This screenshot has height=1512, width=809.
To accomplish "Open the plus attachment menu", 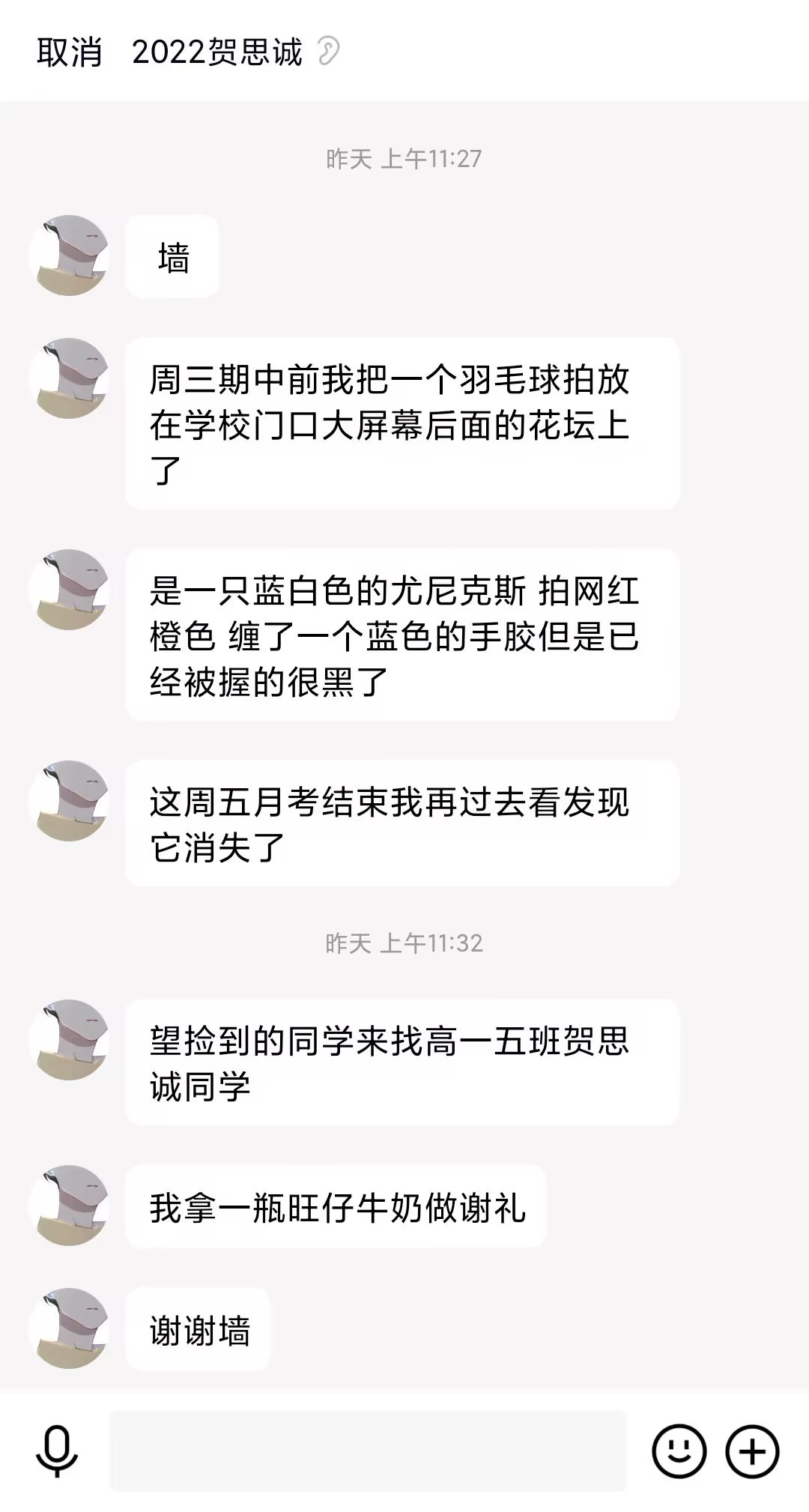I will click(x=752, y=1451).
